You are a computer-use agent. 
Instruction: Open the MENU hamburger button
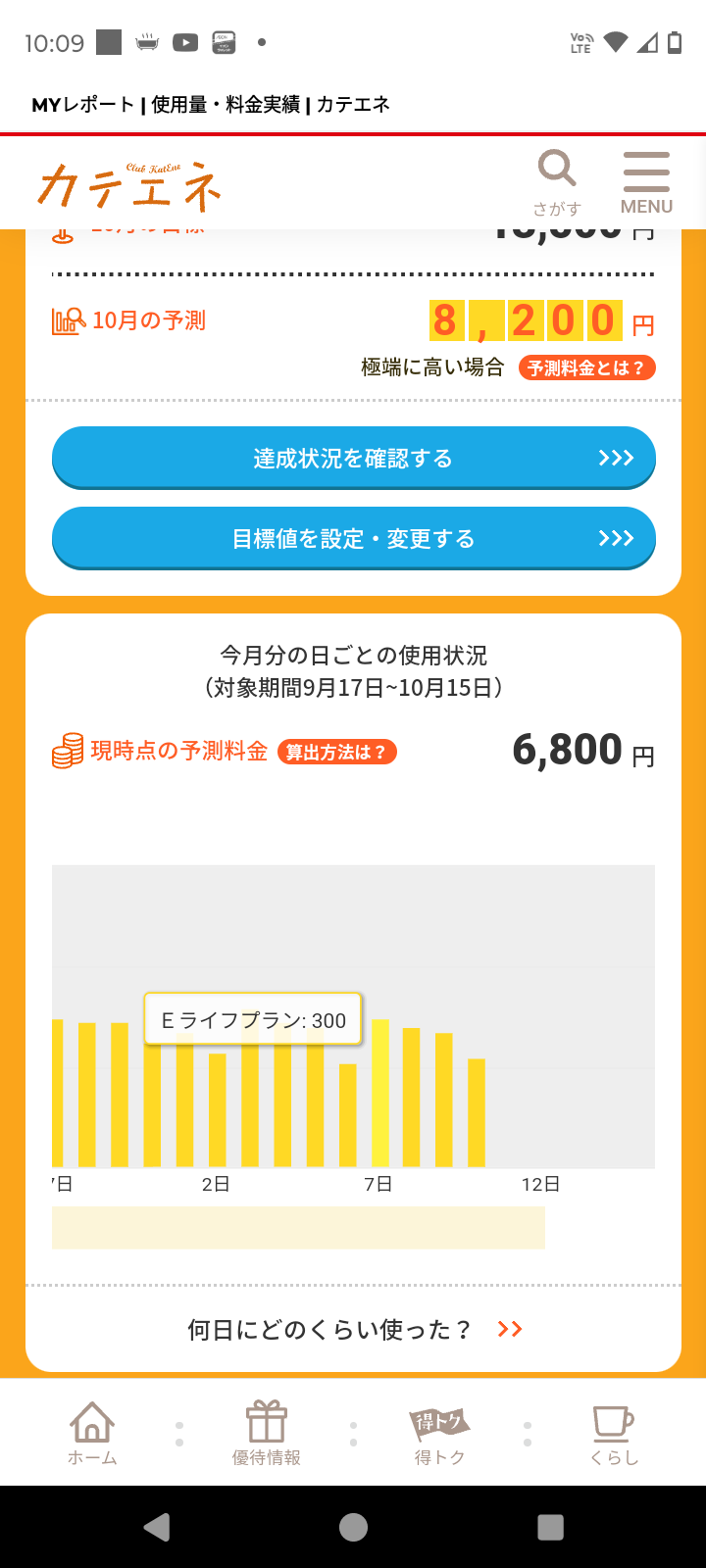[x=646, y=182]
